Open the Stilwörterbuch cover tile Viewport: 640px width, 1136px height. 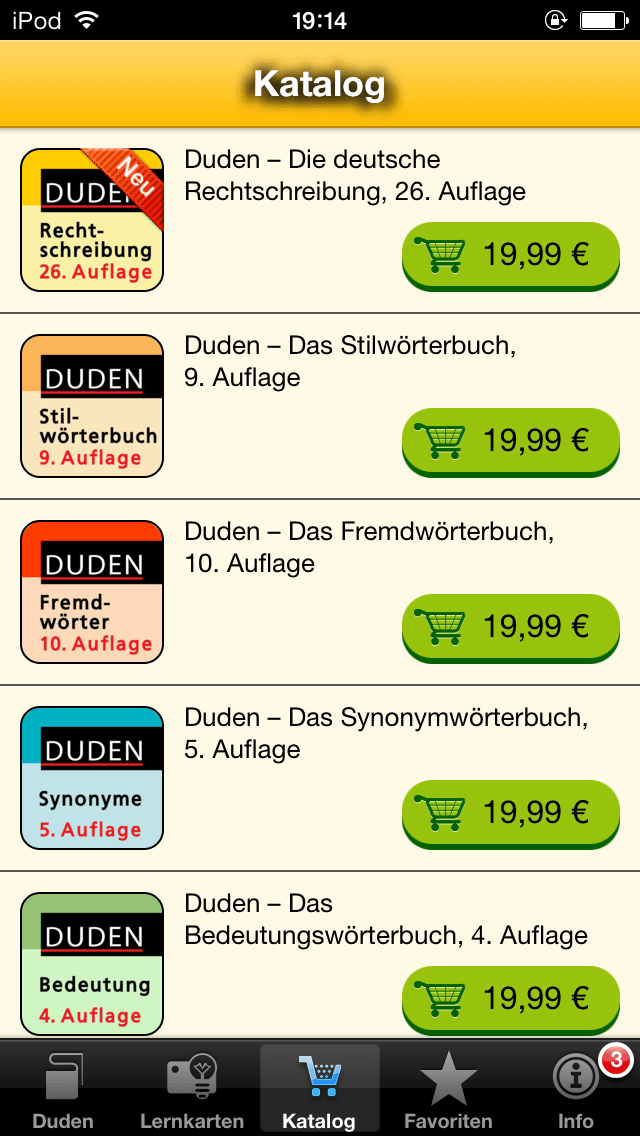click(92, 406)
